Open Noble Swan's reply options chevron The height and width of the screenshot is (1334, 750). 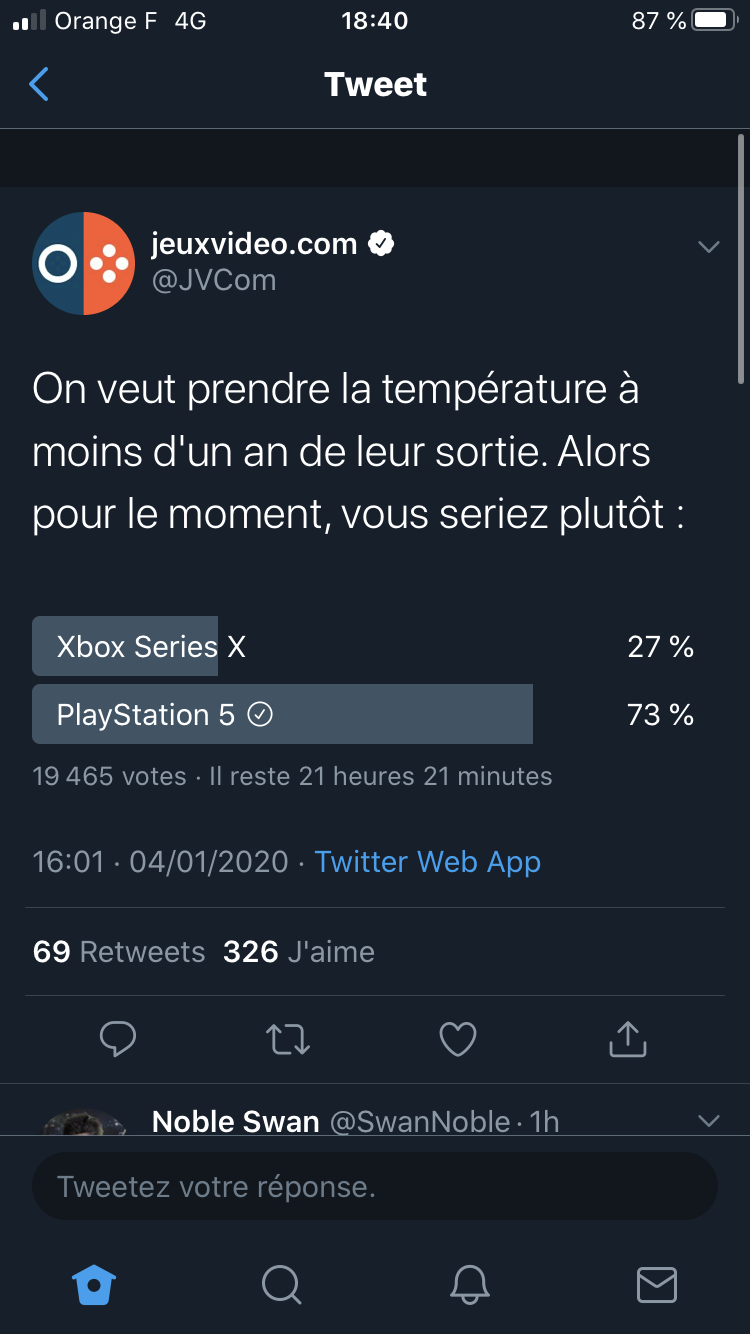point(708,1121)
